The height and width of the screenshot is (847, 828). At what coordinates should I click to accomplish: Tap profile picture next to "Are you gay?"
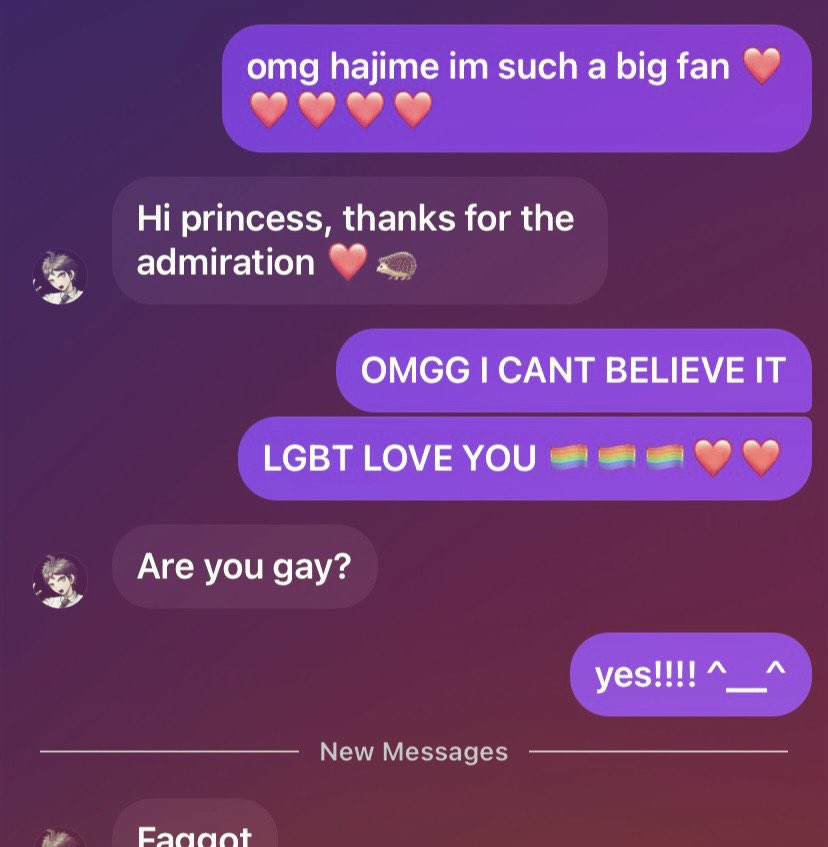[60, 581]
